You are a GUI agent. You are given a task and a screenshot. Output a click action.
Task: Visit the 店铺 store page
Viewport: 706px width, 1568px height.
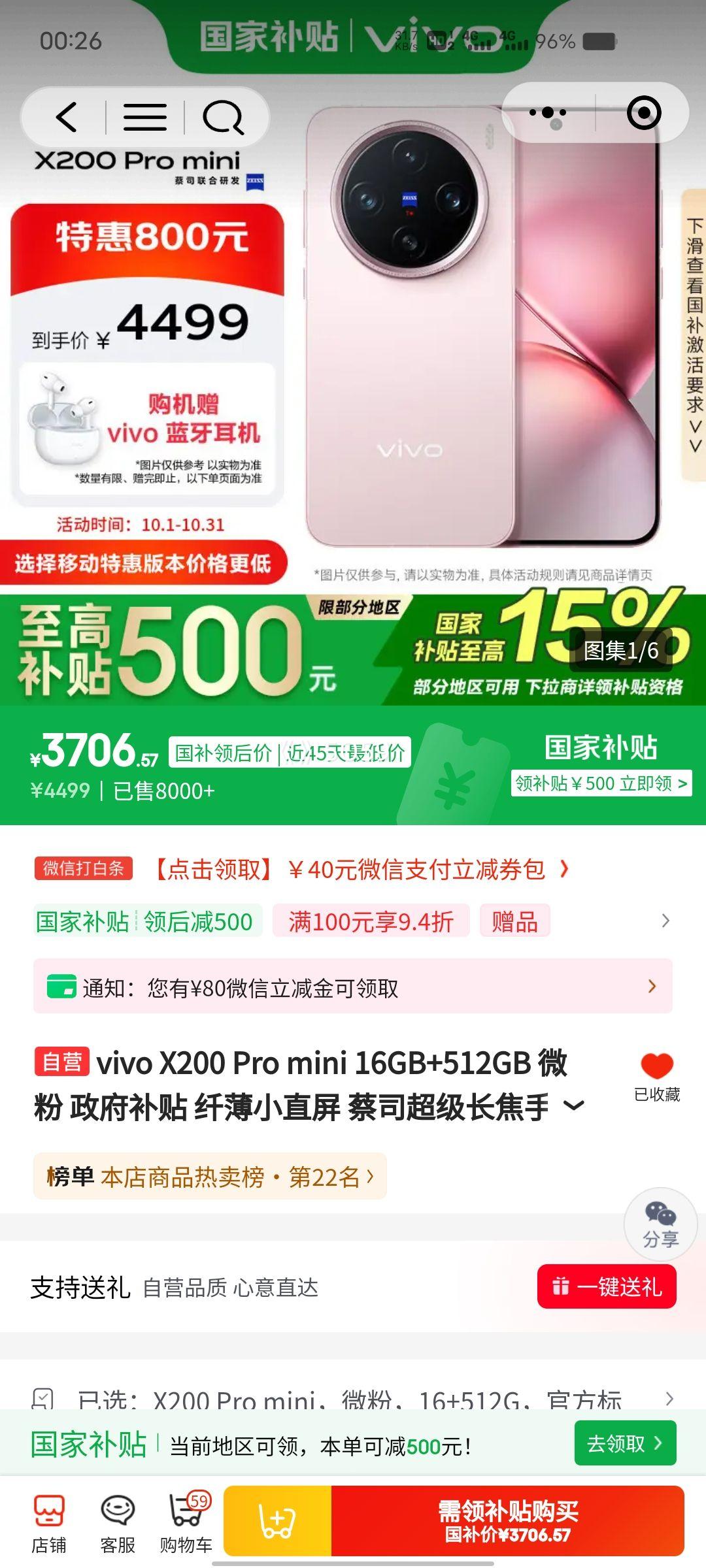click(x=49, y=1524)
